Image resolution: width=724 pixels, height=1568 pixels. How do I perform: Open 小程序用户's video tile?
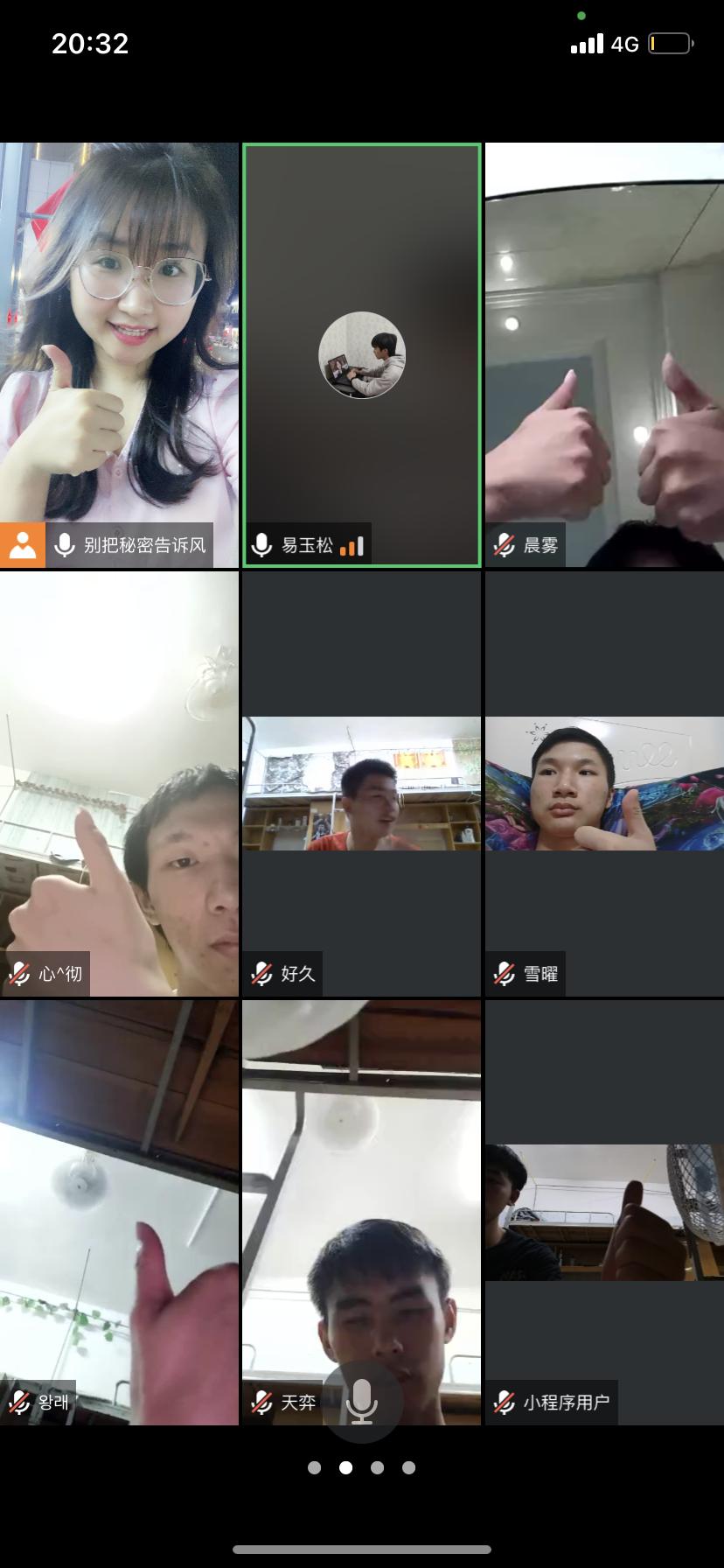(604, 1212)
